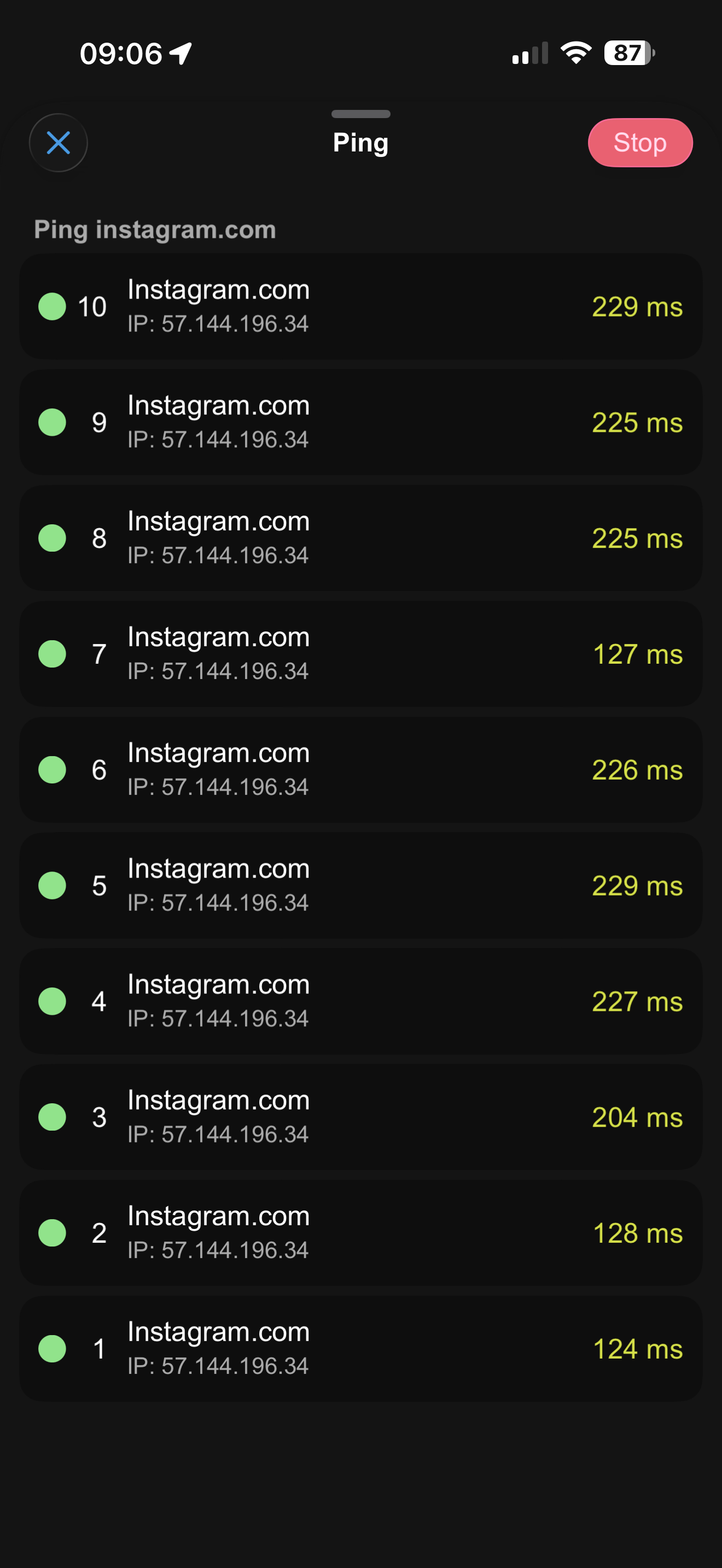Stop the running ping
This screenshot has height=1568, width=722.
coord(639,143)
